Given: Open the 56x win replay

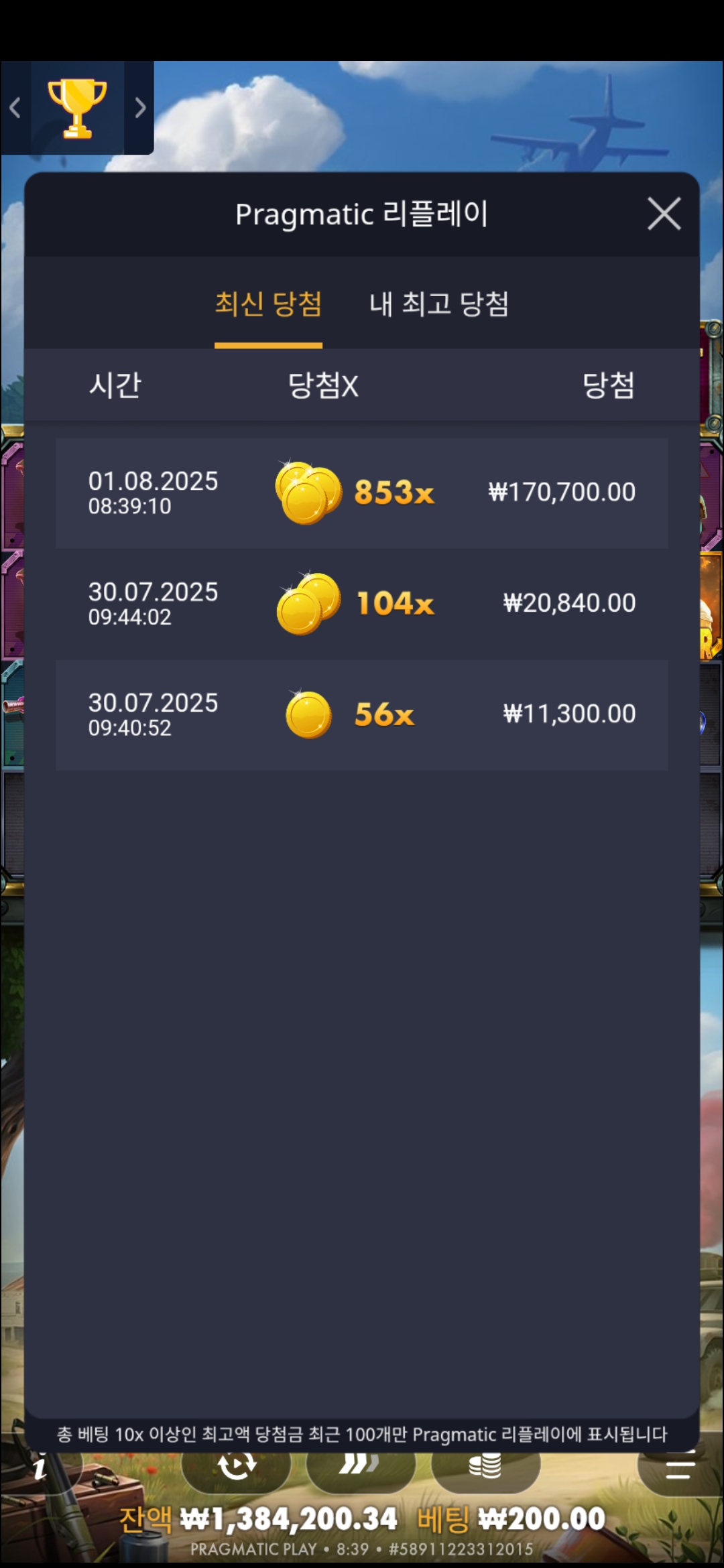Looking at the screenshot, I should click(x=362, y=714).
